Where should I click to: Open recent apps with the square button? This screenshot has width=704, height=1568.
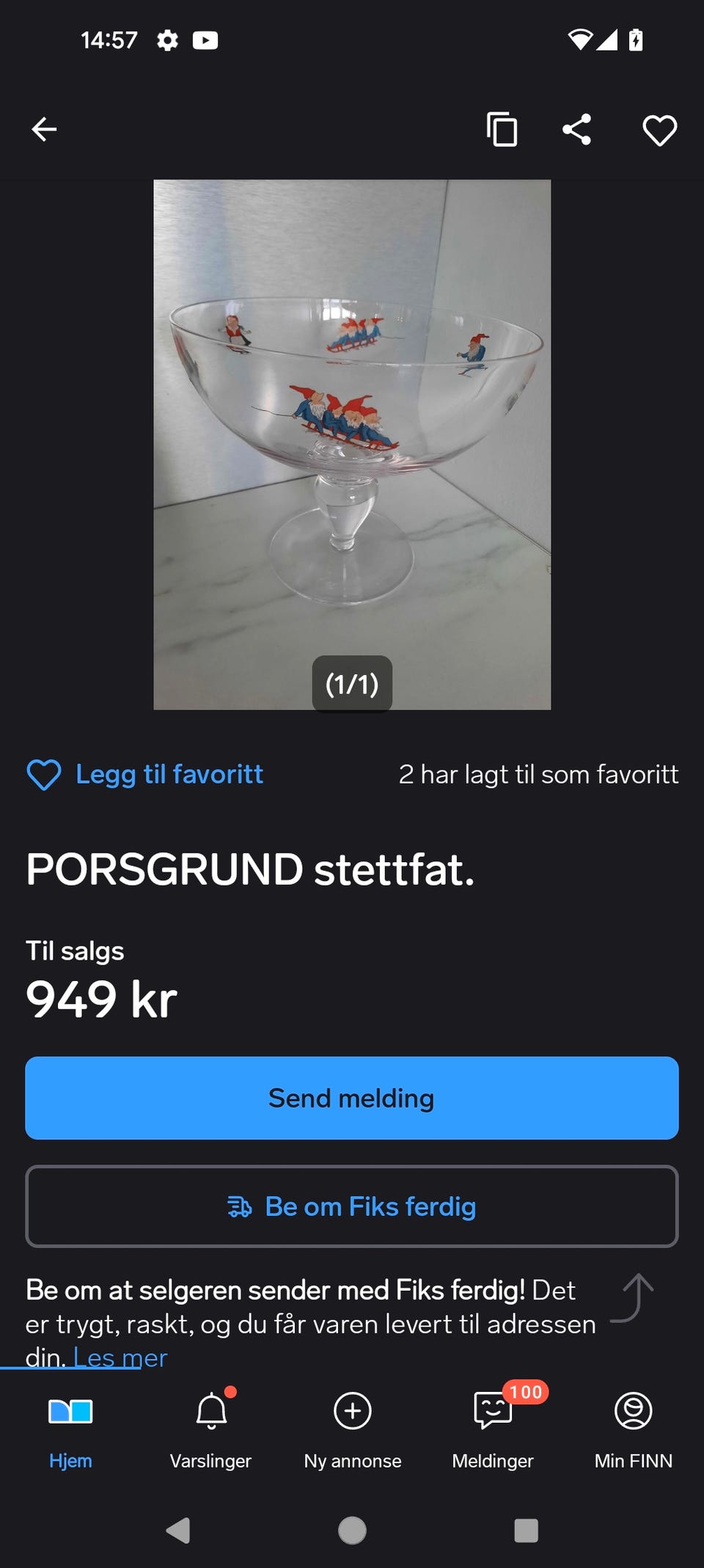tap(526, 1531)
